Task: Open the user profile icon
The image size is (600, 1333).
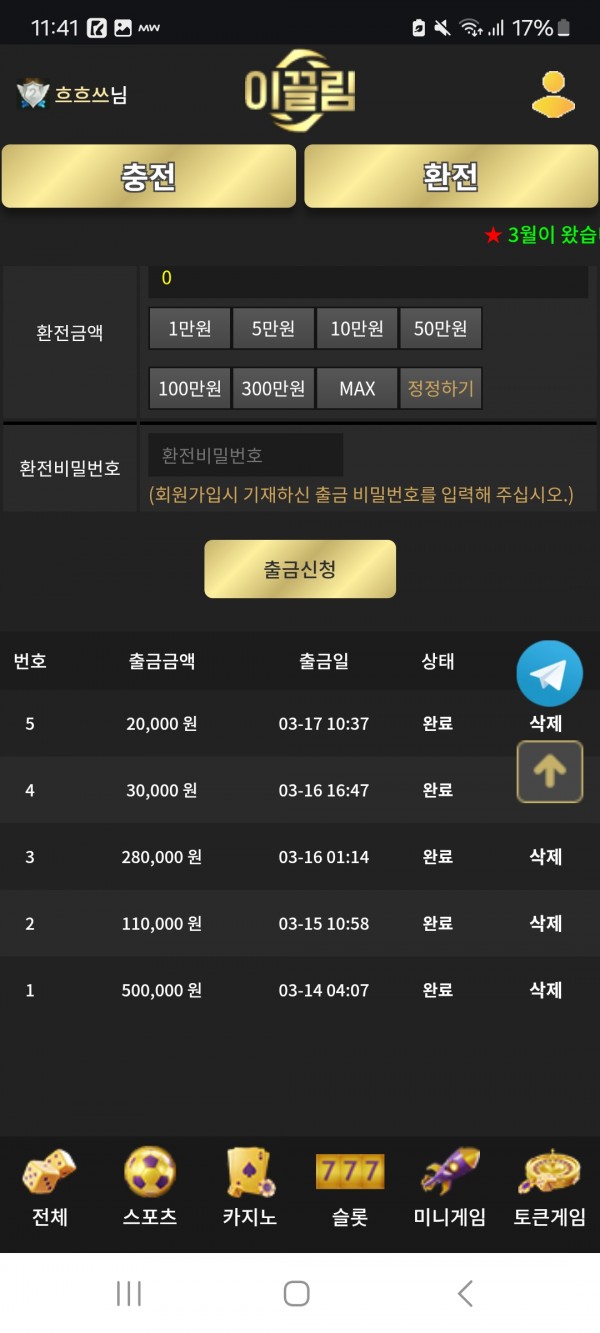Action: click(x=553, y=95)
